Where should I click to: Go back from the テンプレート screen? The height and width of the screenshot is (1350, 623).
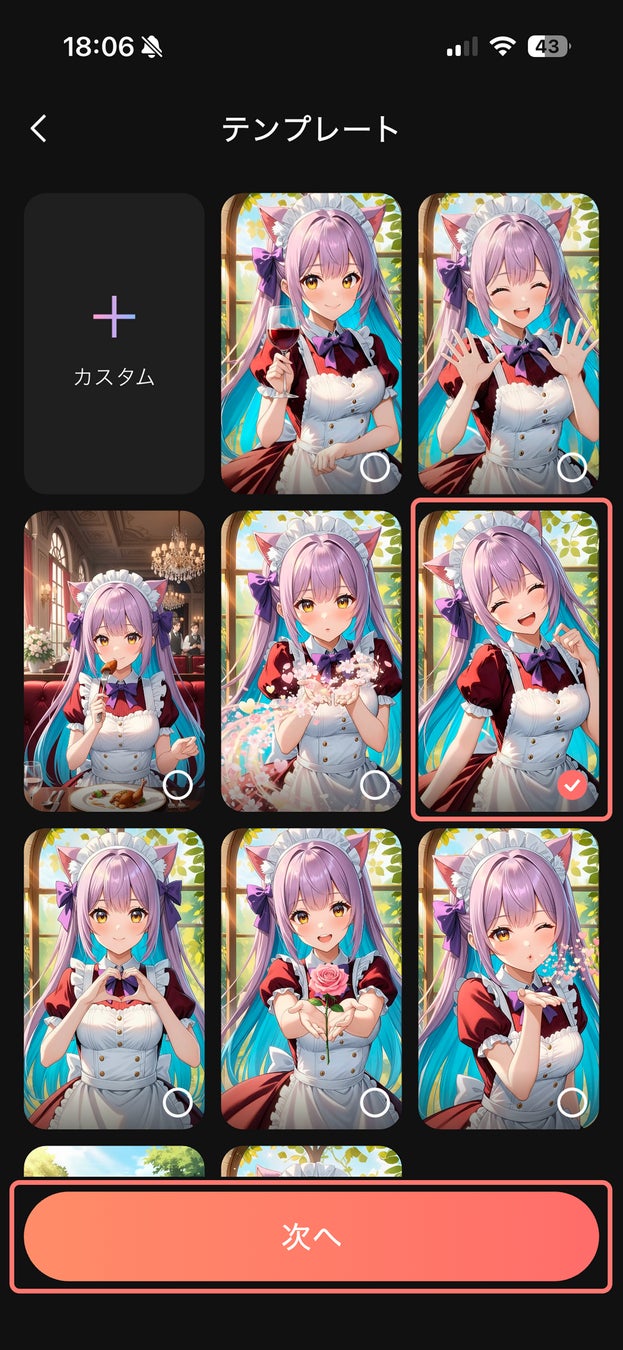pos(39,129)
